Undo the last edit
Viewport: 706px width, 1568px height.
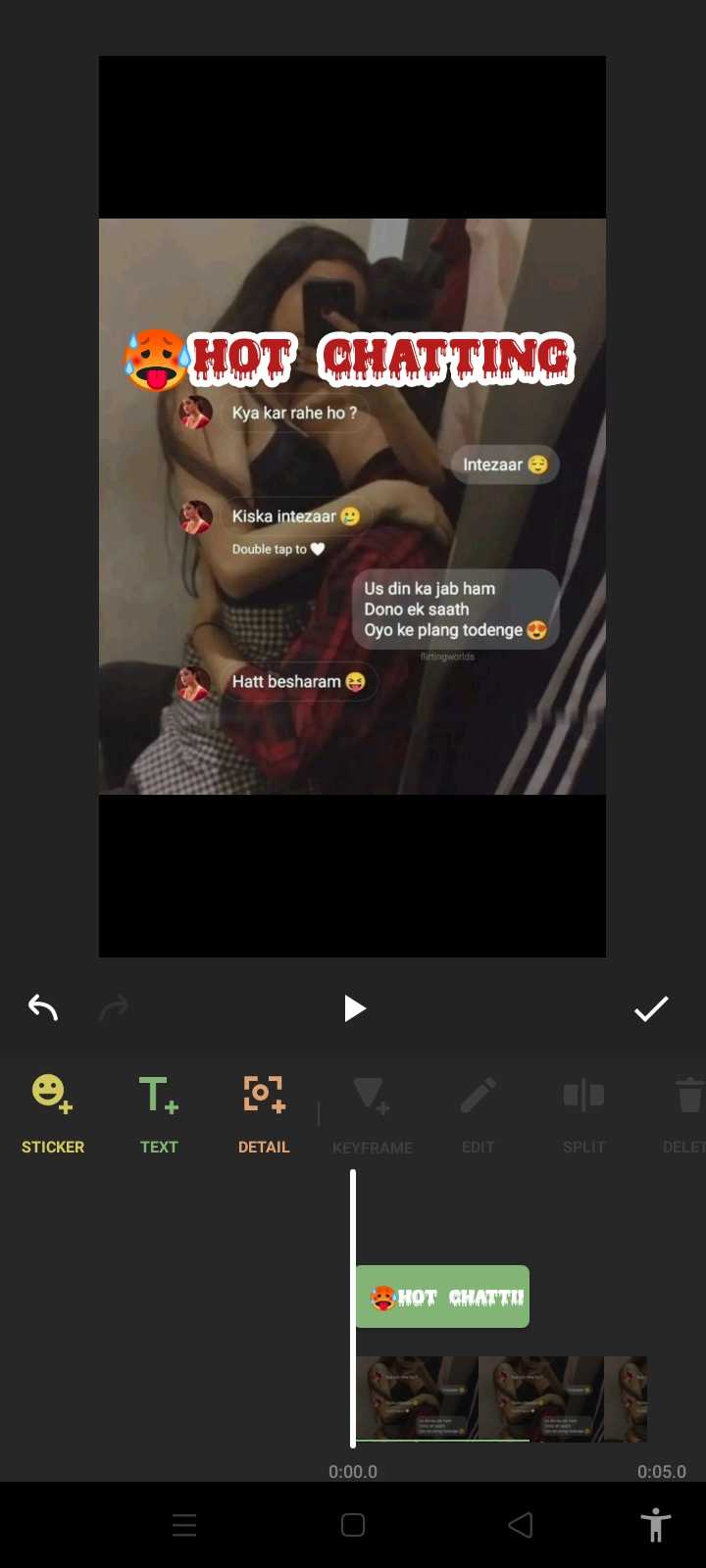coord(43,1007)
